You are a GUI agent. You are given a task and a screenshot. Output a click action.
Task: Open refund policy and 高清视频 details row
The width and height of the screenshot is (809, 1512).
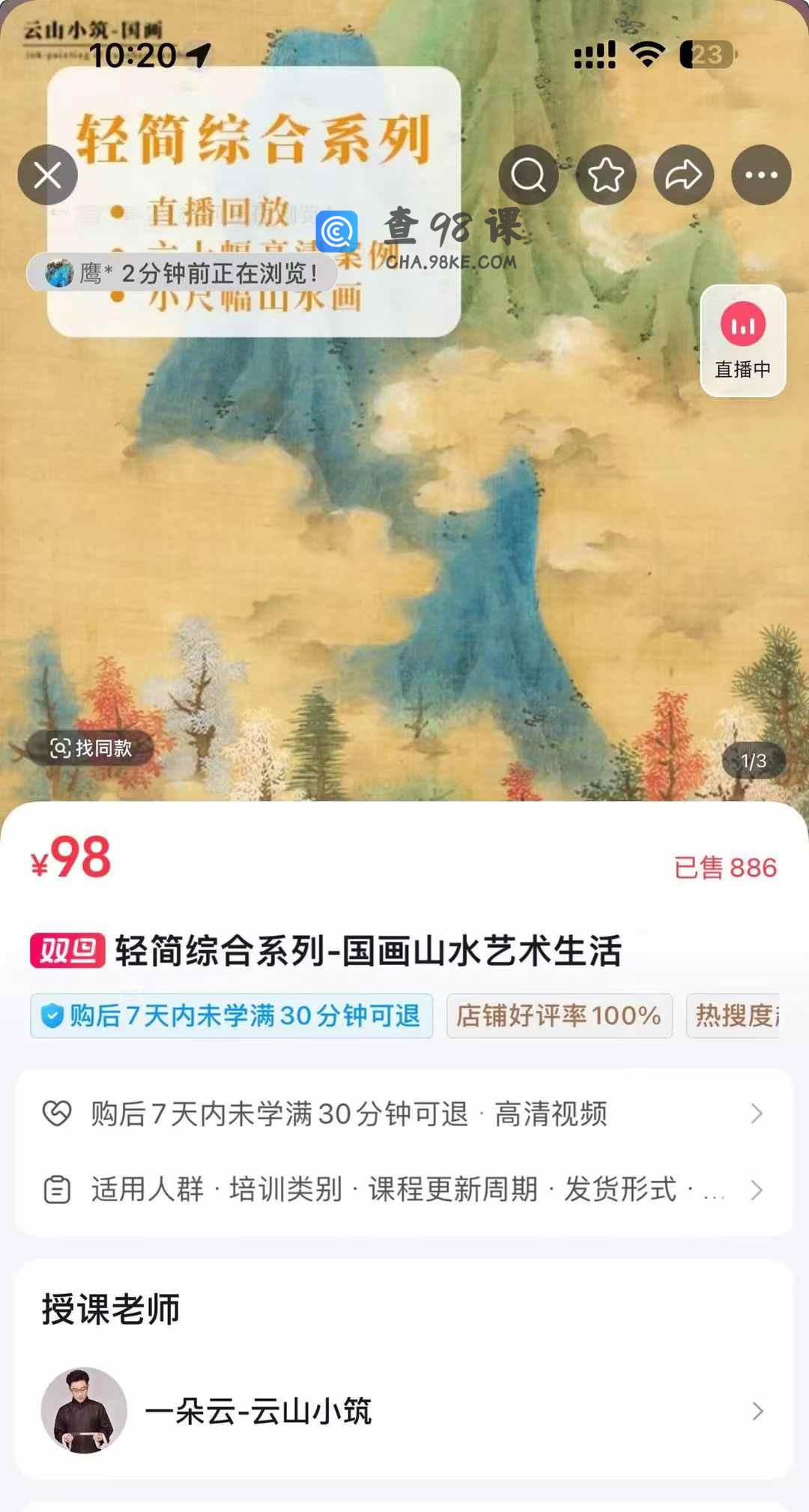[404, 1114]
